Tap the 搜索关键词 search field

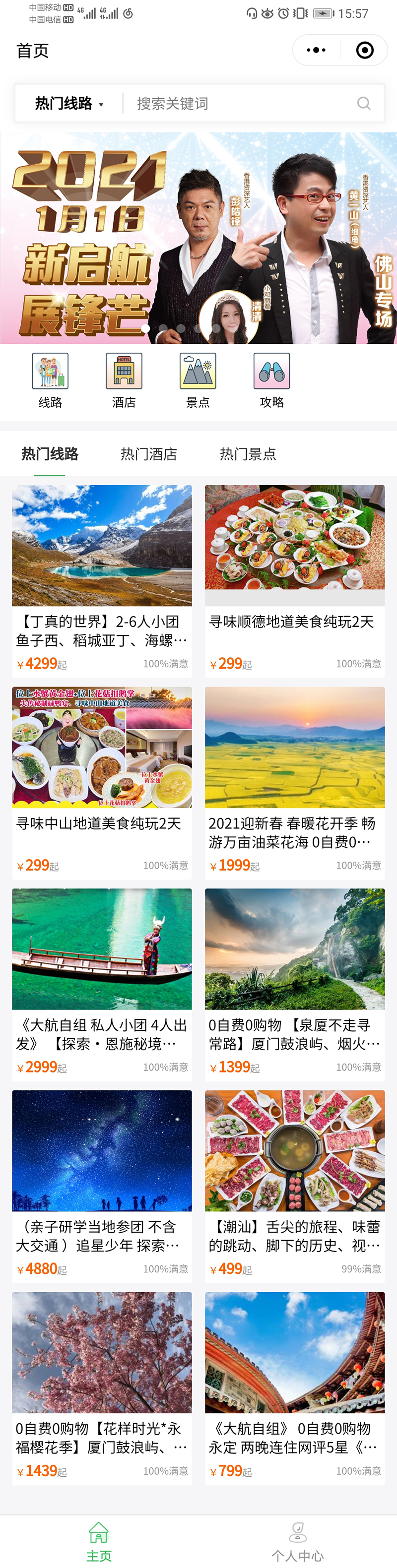244,104
